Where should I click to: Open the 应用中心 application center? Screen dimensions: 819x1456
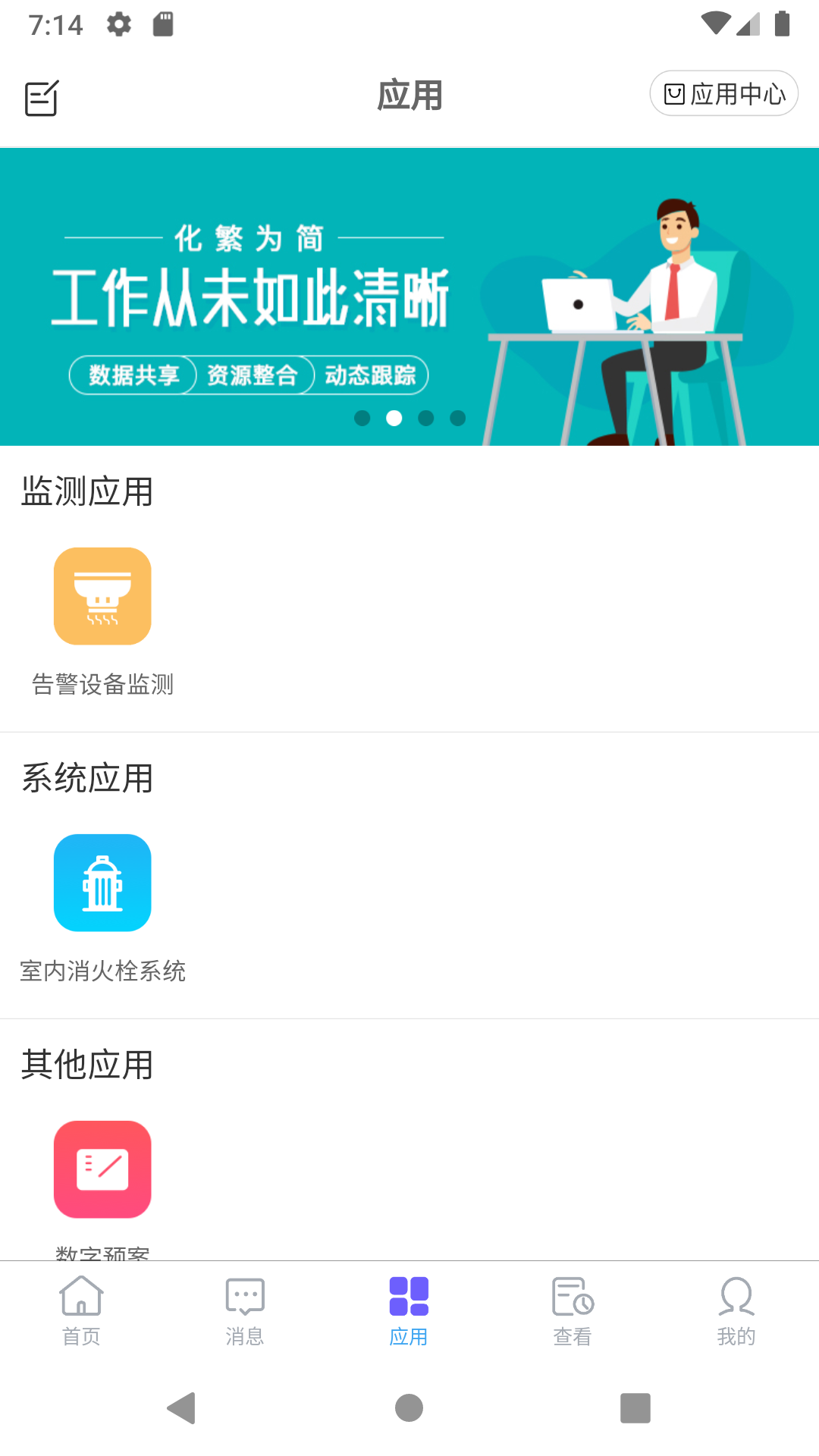pyautogui.click(x=723, y=93)
